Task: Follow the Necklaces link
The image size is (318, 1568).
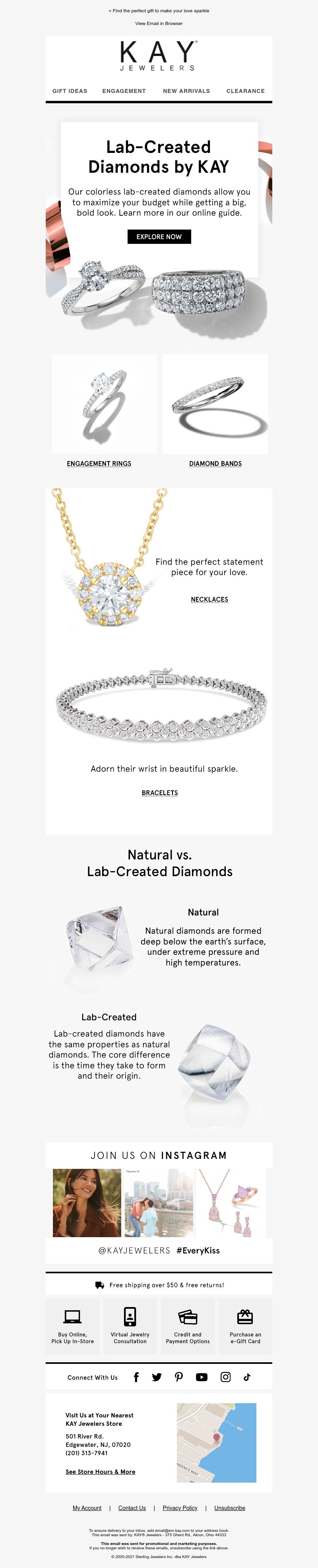Action: [209, 600]
